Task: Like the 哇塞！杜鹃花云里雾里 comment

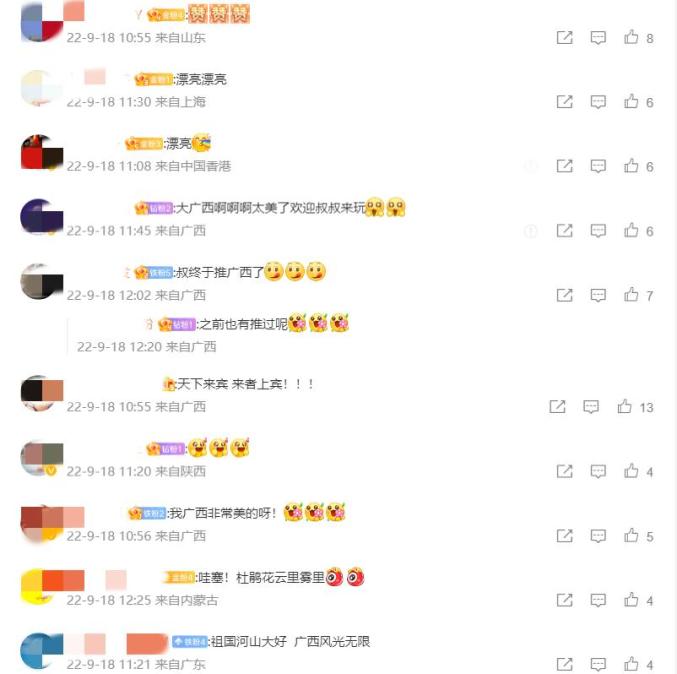Action: (x=631, y=599)
